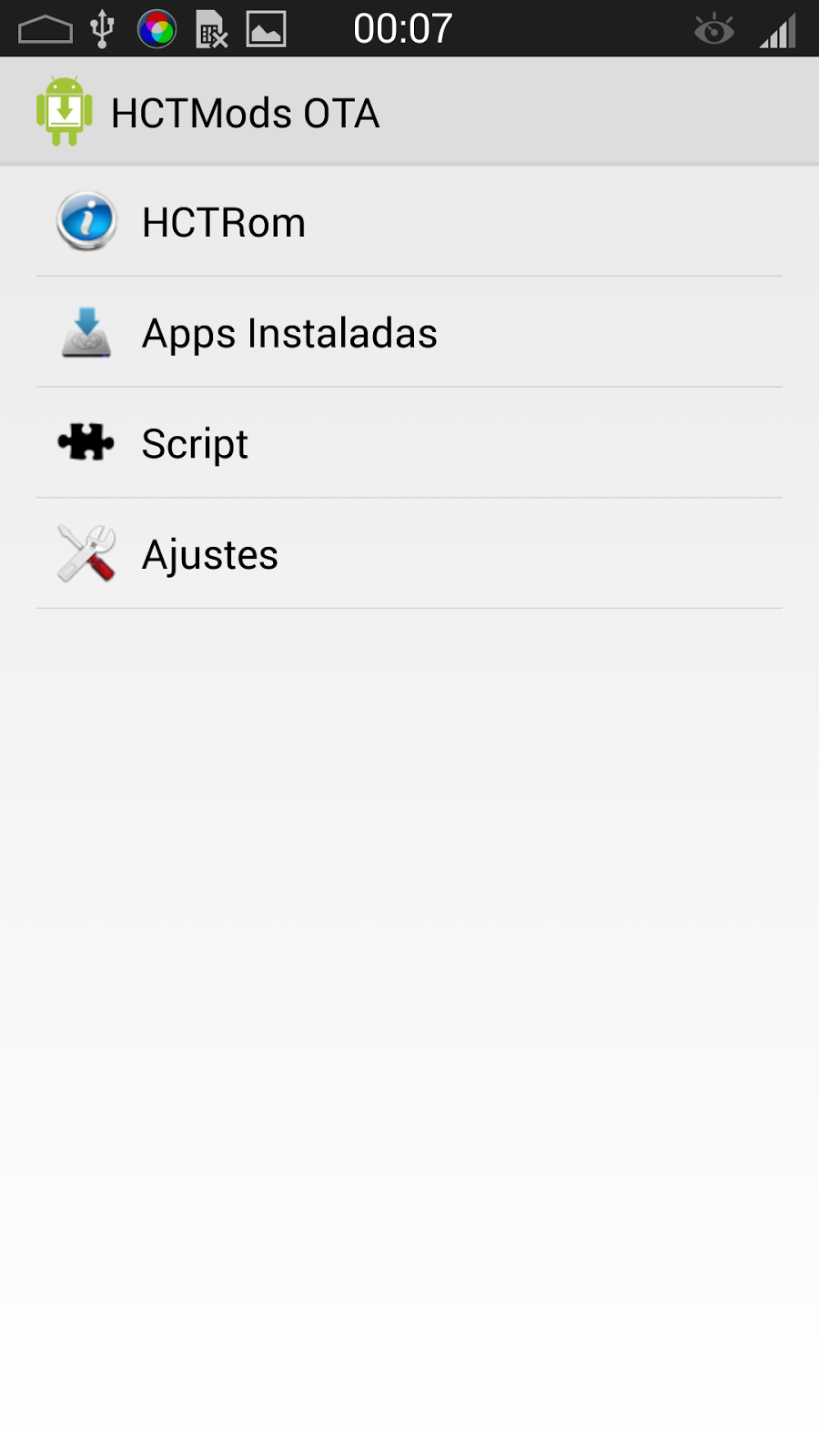
Task: Go to Ajustes settings
Action: point(210,555)
